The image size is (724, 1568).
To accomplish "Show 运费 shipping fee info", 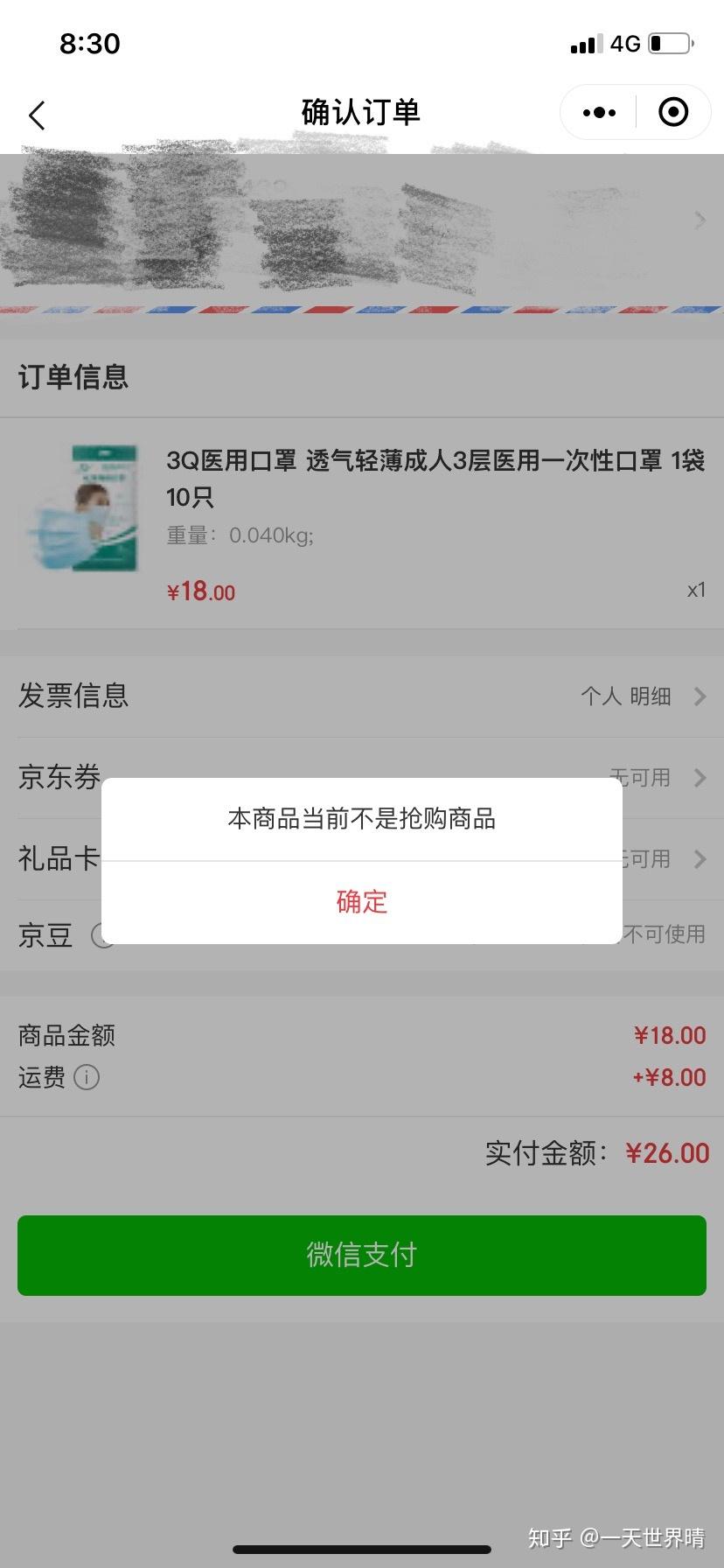I will (87, 1077).
